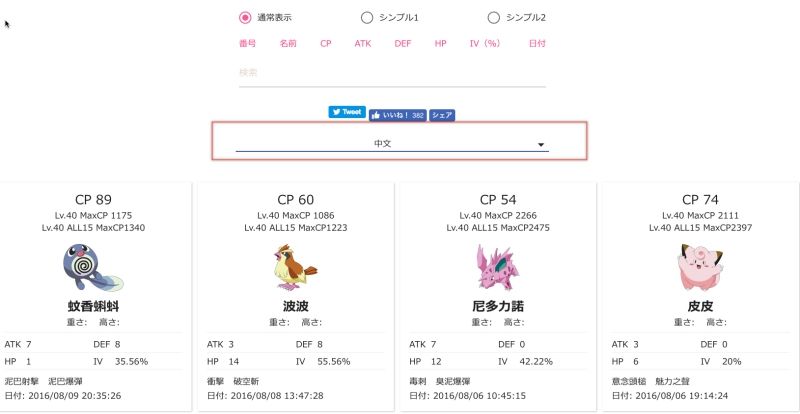Tap the 検索 search field
Screen dimensions: 800x414
coord(392,73)
